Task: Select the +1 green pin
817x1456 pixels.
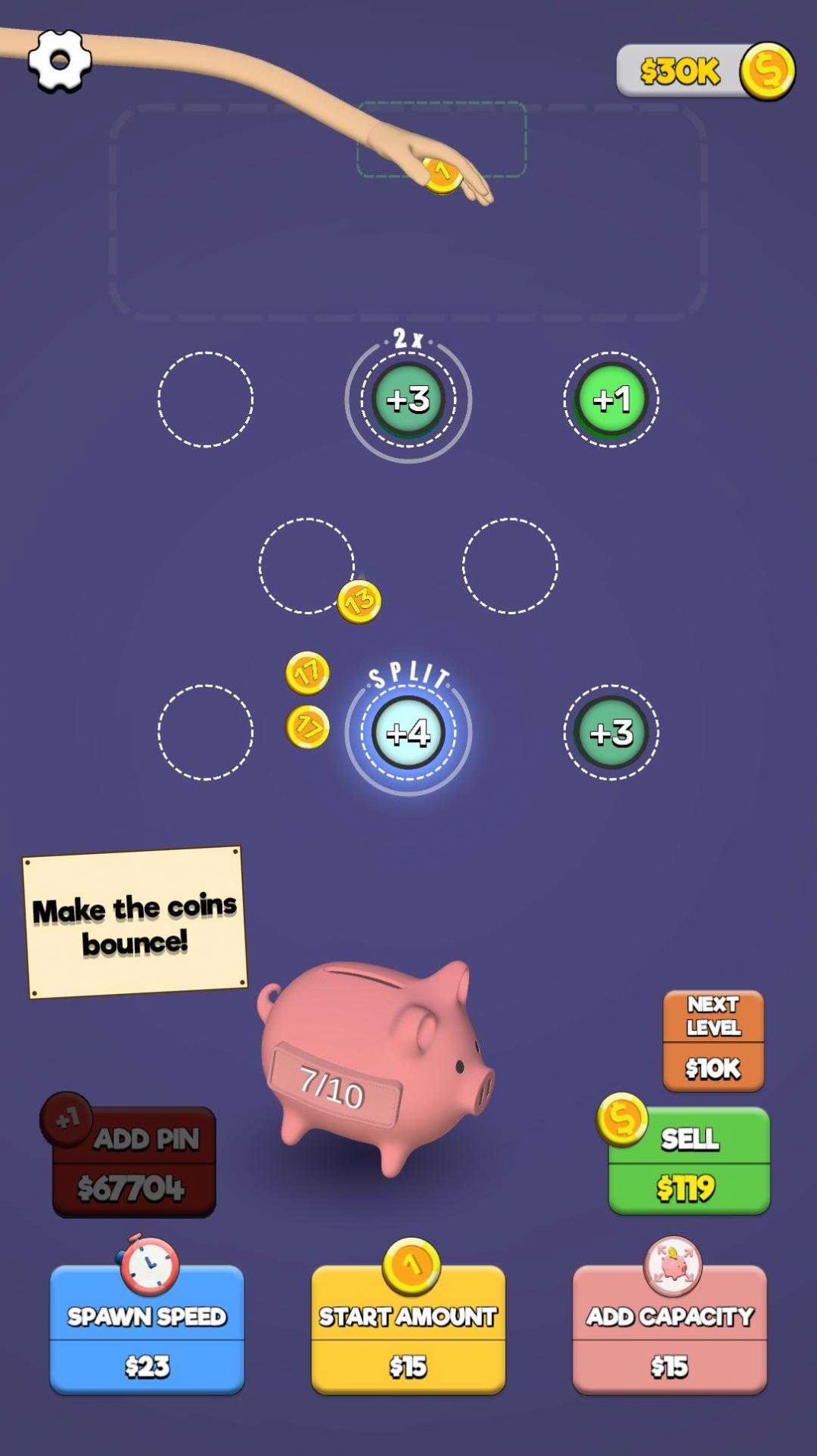Action: pos(611,399)
